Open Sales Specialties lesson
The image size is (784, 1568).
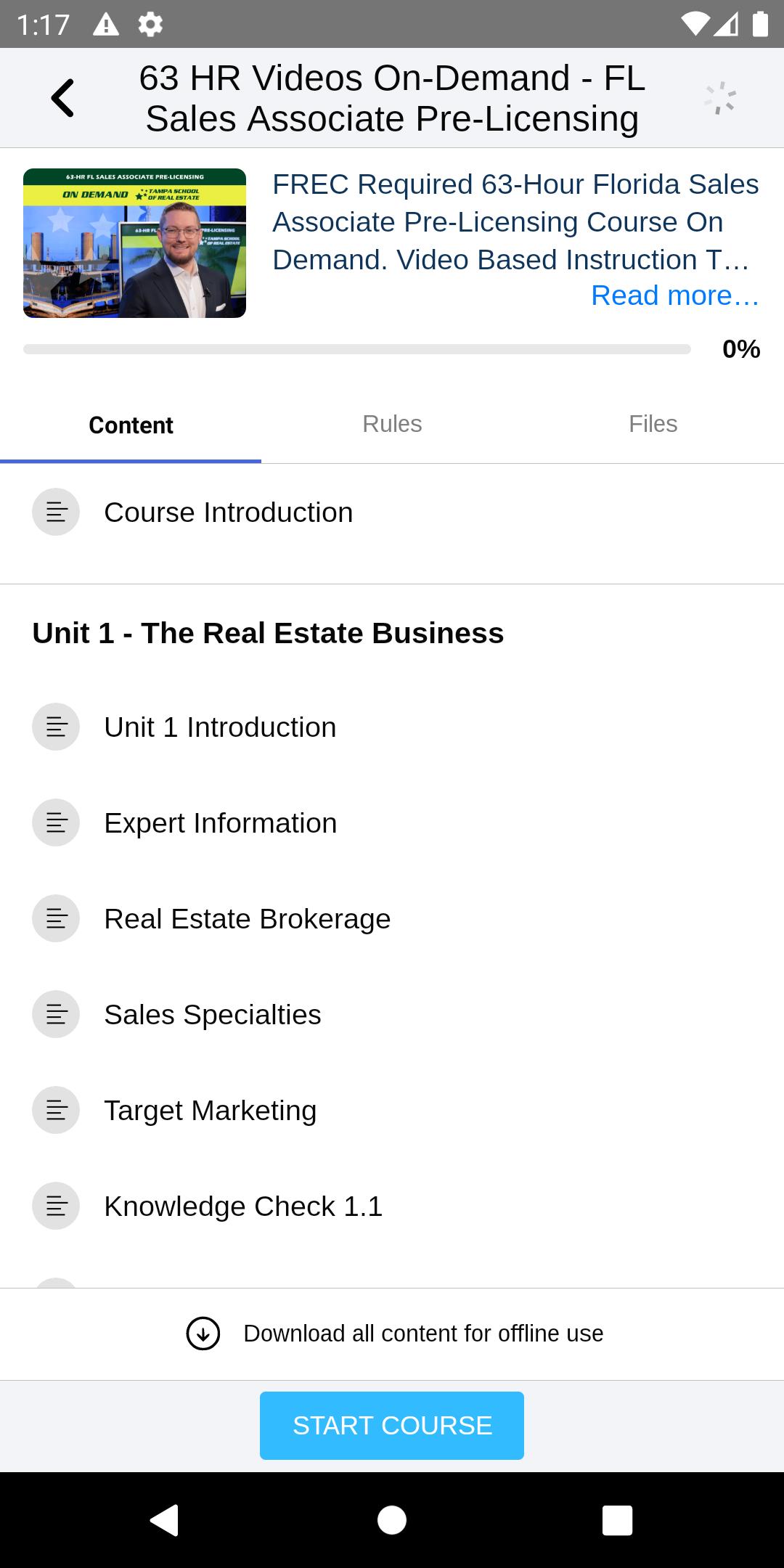click(392, 1015)
